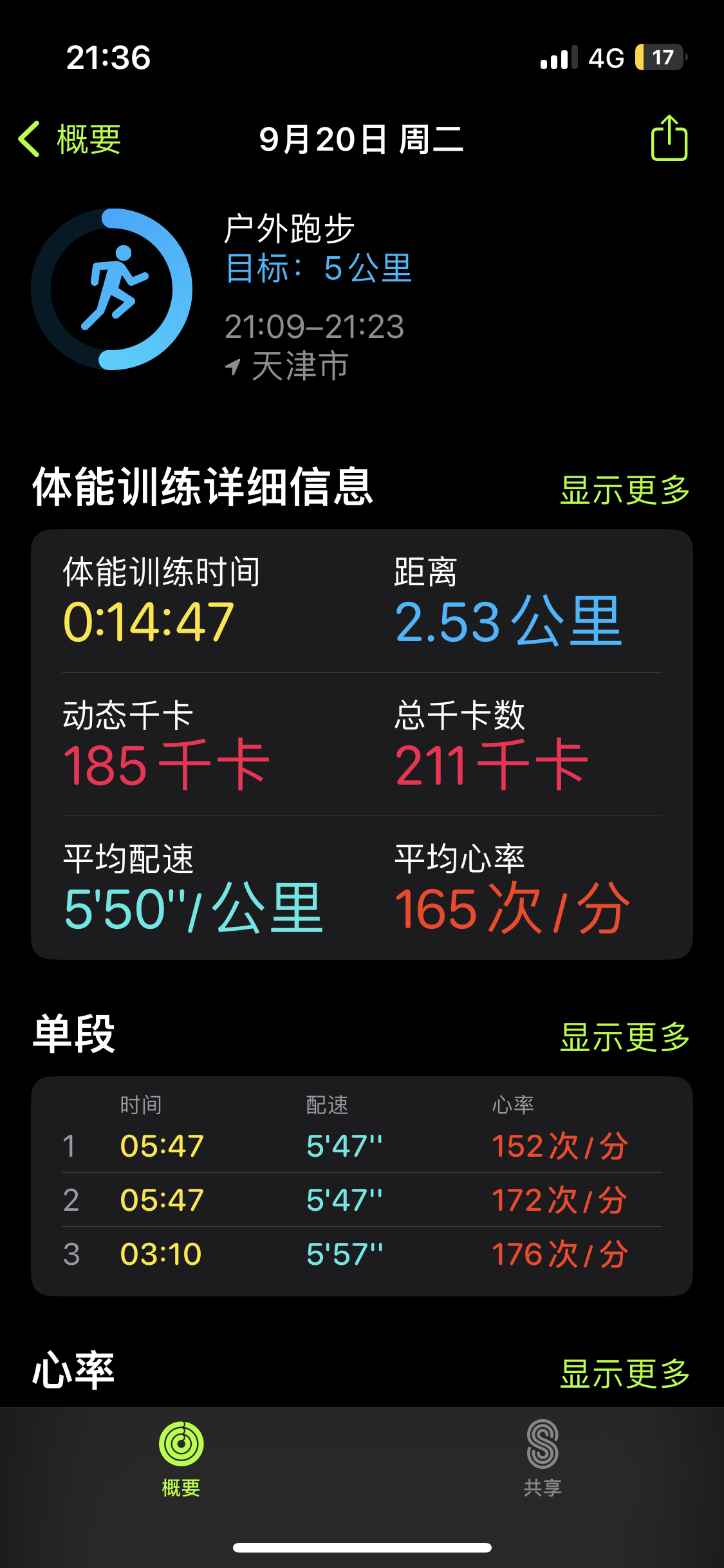Image resolution: width=724 pixels, height=1568 pixels.
Task: Go back to 概要 summary
Action: click(x=70, y=139)
